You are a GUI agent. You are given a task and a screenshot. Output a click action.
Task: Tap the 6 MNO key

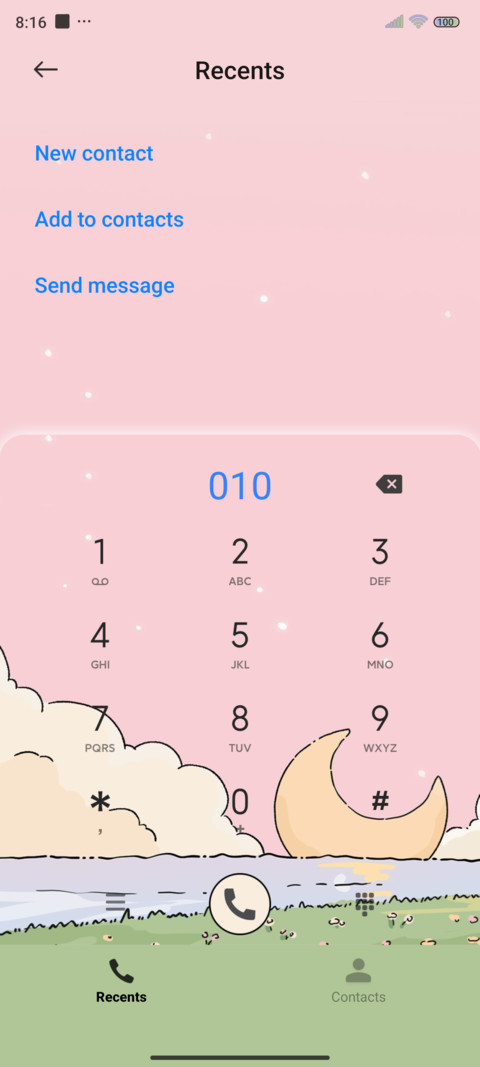point(380,644)
